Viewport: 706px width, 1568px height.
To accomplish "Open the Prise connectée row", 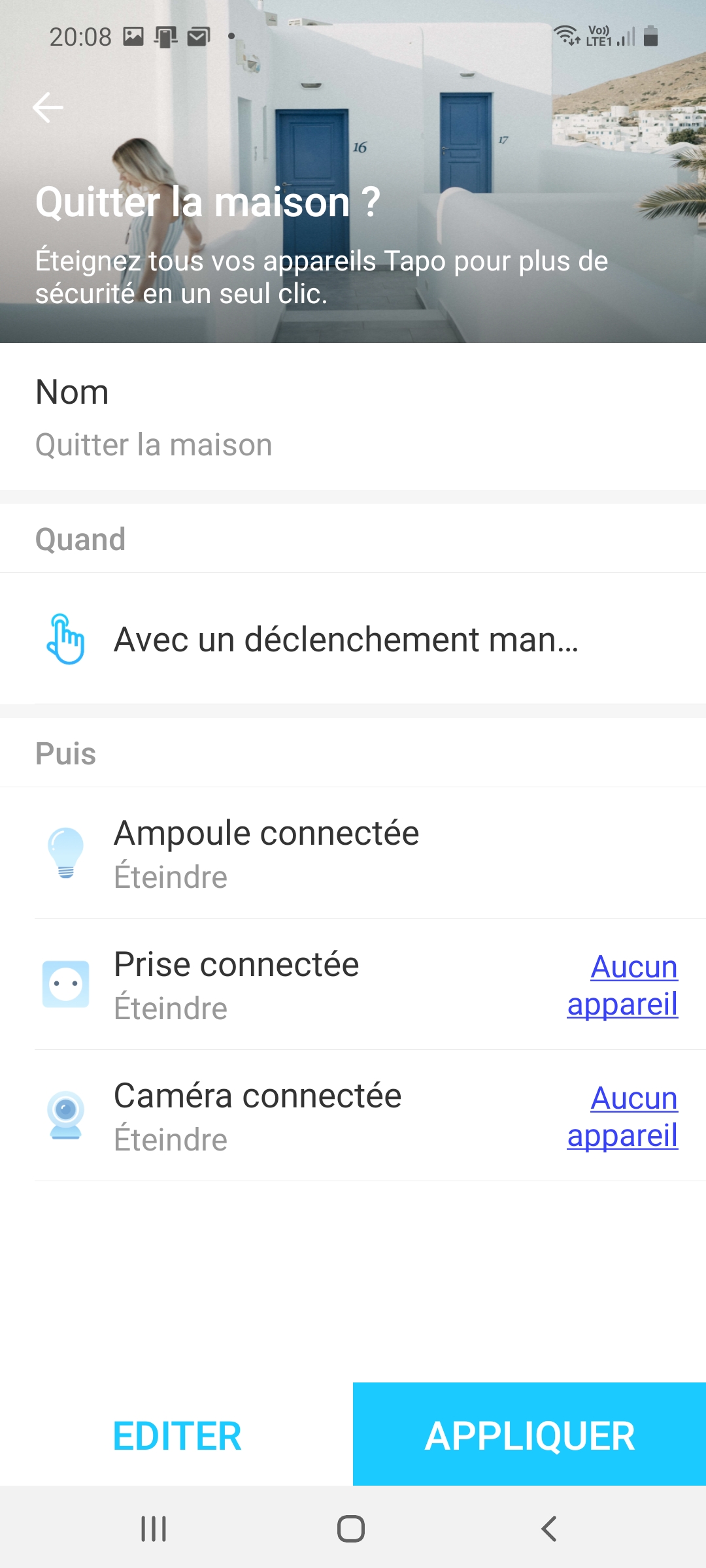I will coord(353,985).
